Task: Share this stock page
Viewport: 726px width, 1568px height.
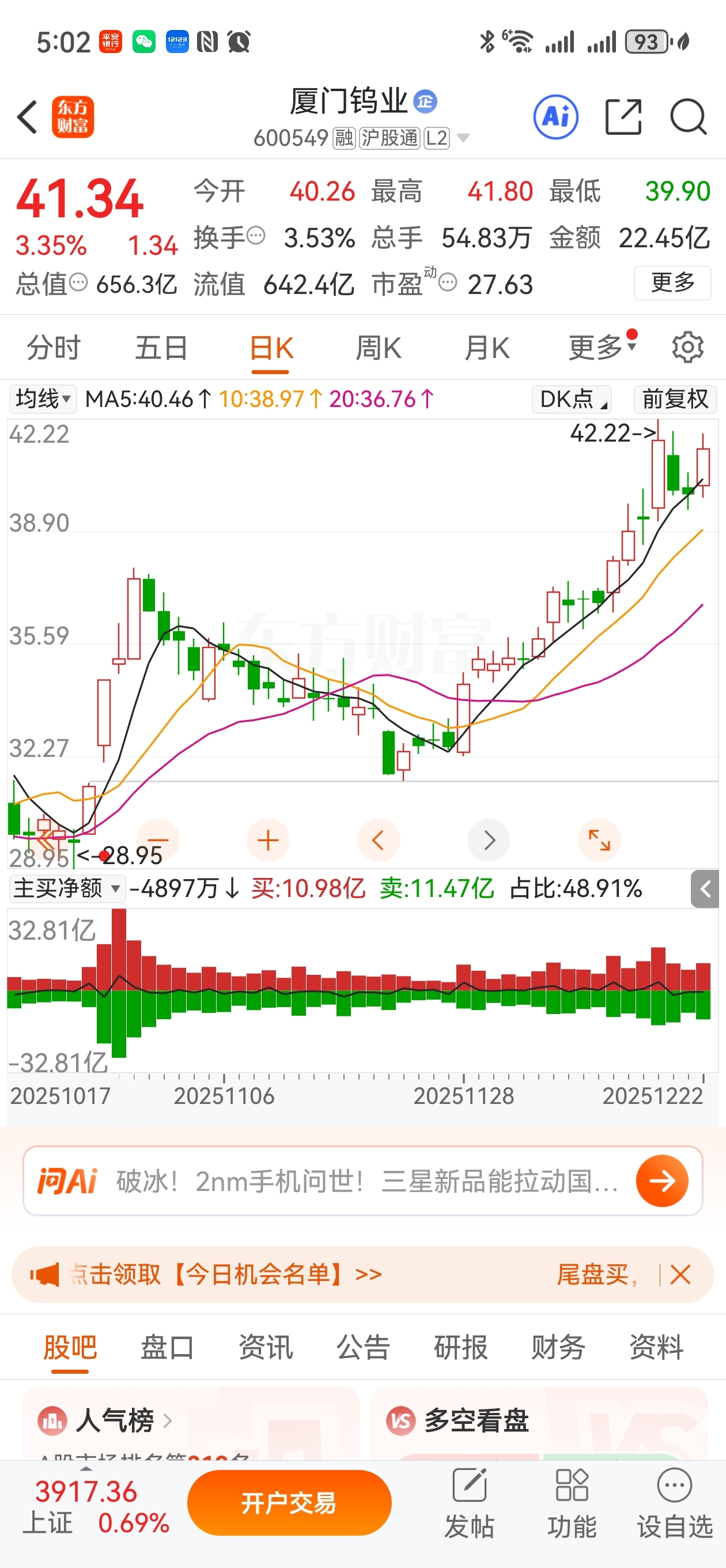Action: click(623, 116)
